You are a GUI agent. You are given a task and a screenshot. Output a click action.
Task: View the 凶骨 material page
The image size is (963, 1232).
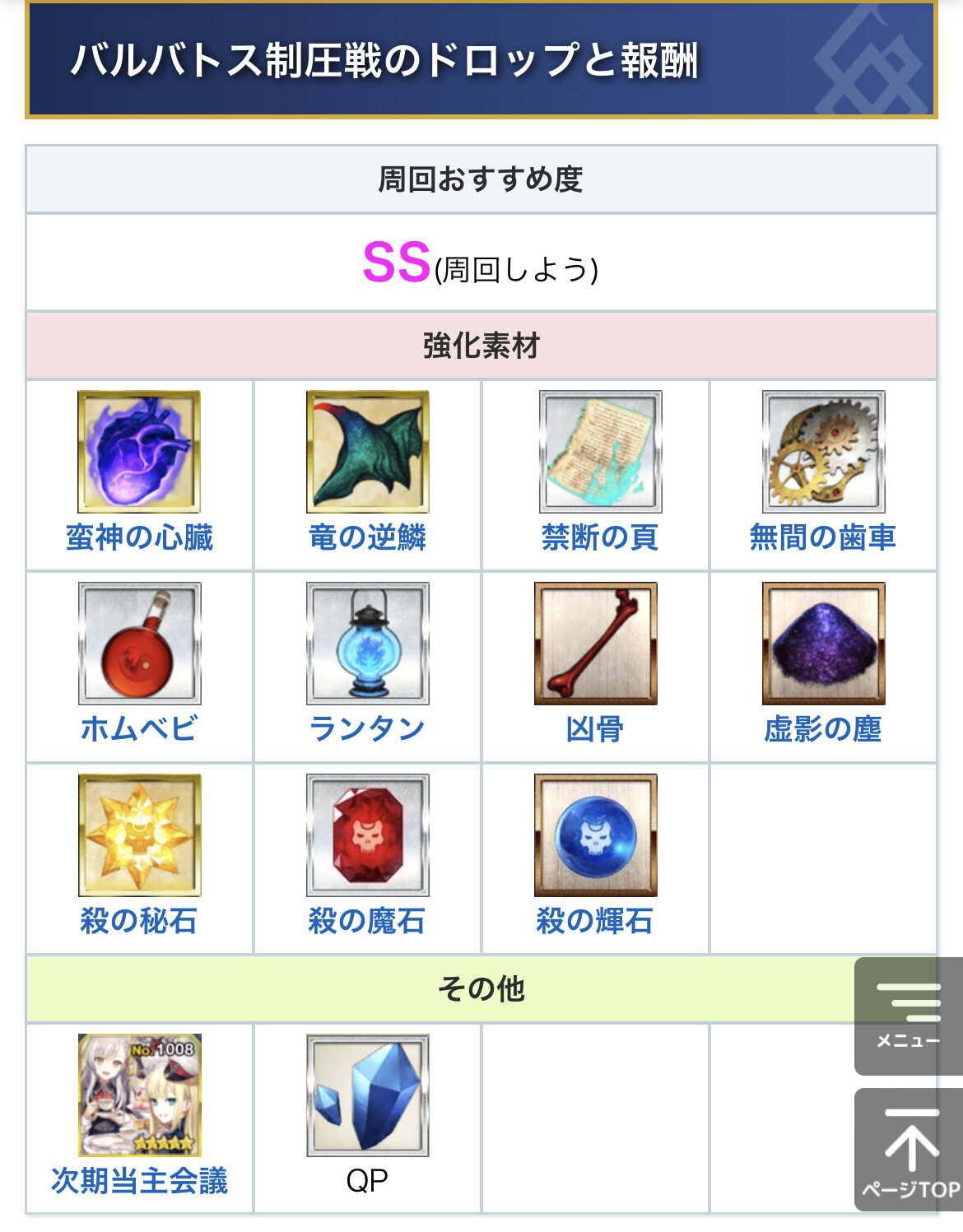(x=595, y=729)
